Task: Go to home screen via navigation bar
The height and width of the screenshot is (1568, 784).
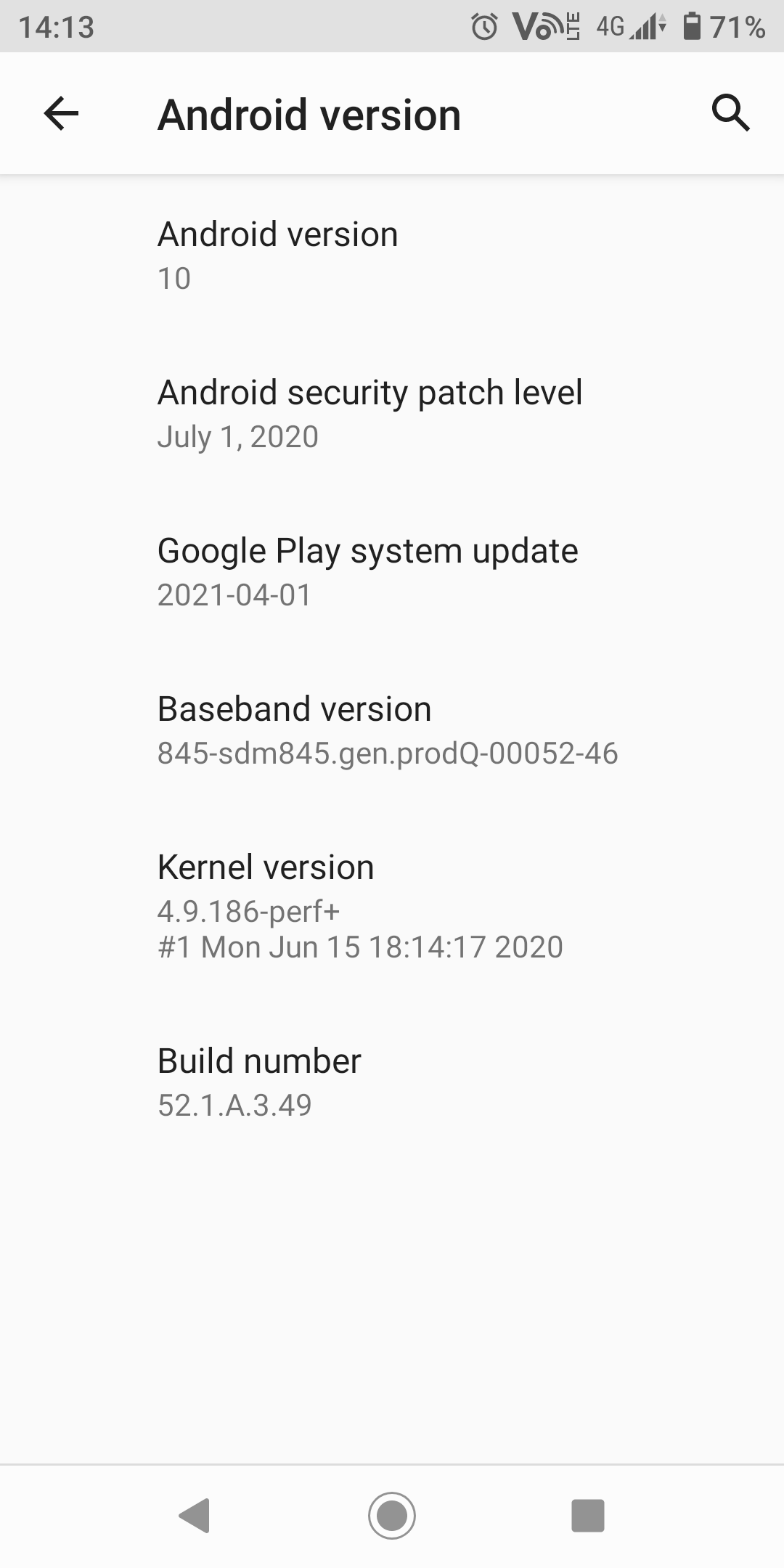Action: point(392,1516)
